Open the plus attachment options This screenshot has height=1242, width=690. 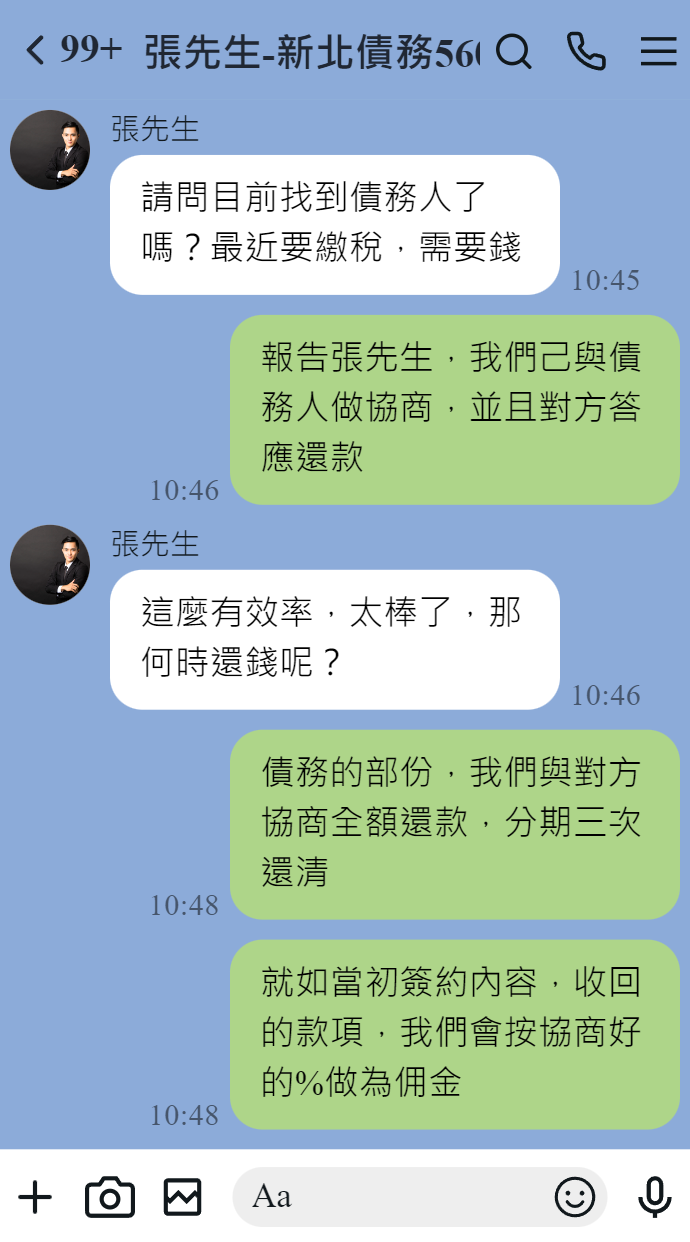[35, 1197]
